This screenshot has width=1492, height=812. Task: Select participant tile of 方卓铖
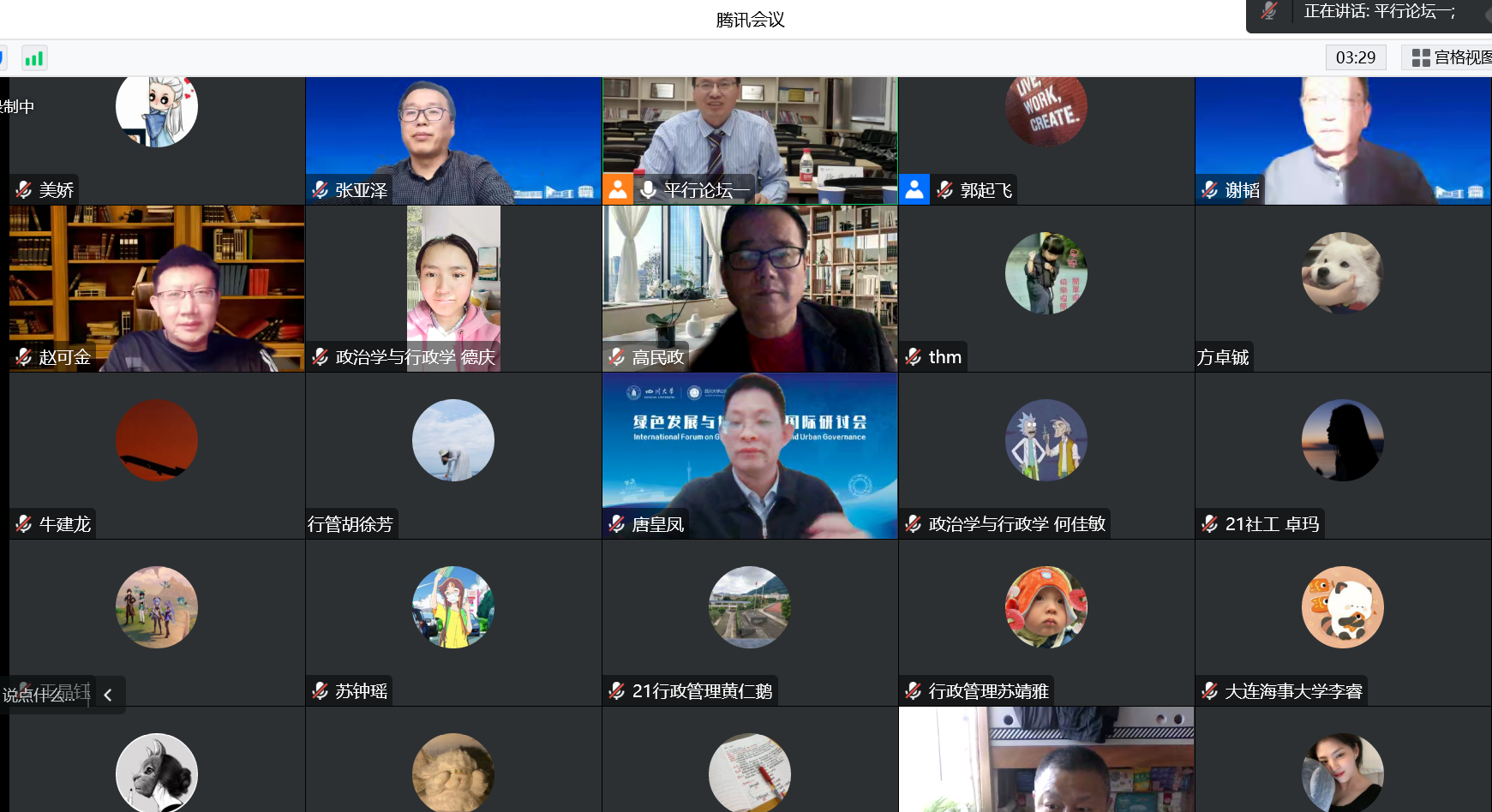pyautogui.click(x=1343, y=288)
